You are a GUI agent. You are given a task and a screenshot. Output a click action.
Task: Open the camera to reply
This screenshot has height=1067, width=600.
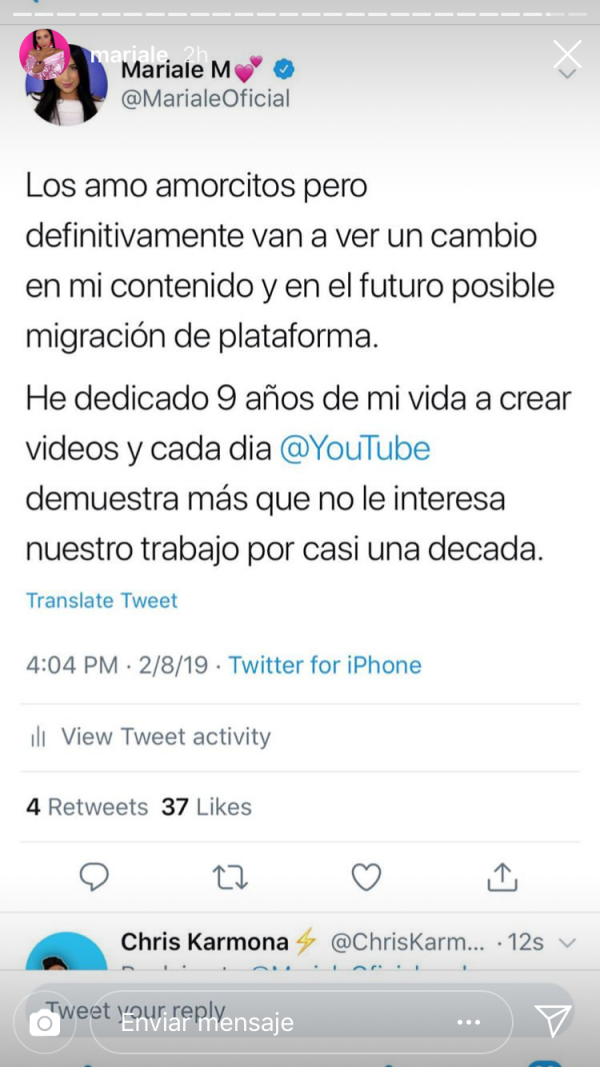44,1022
